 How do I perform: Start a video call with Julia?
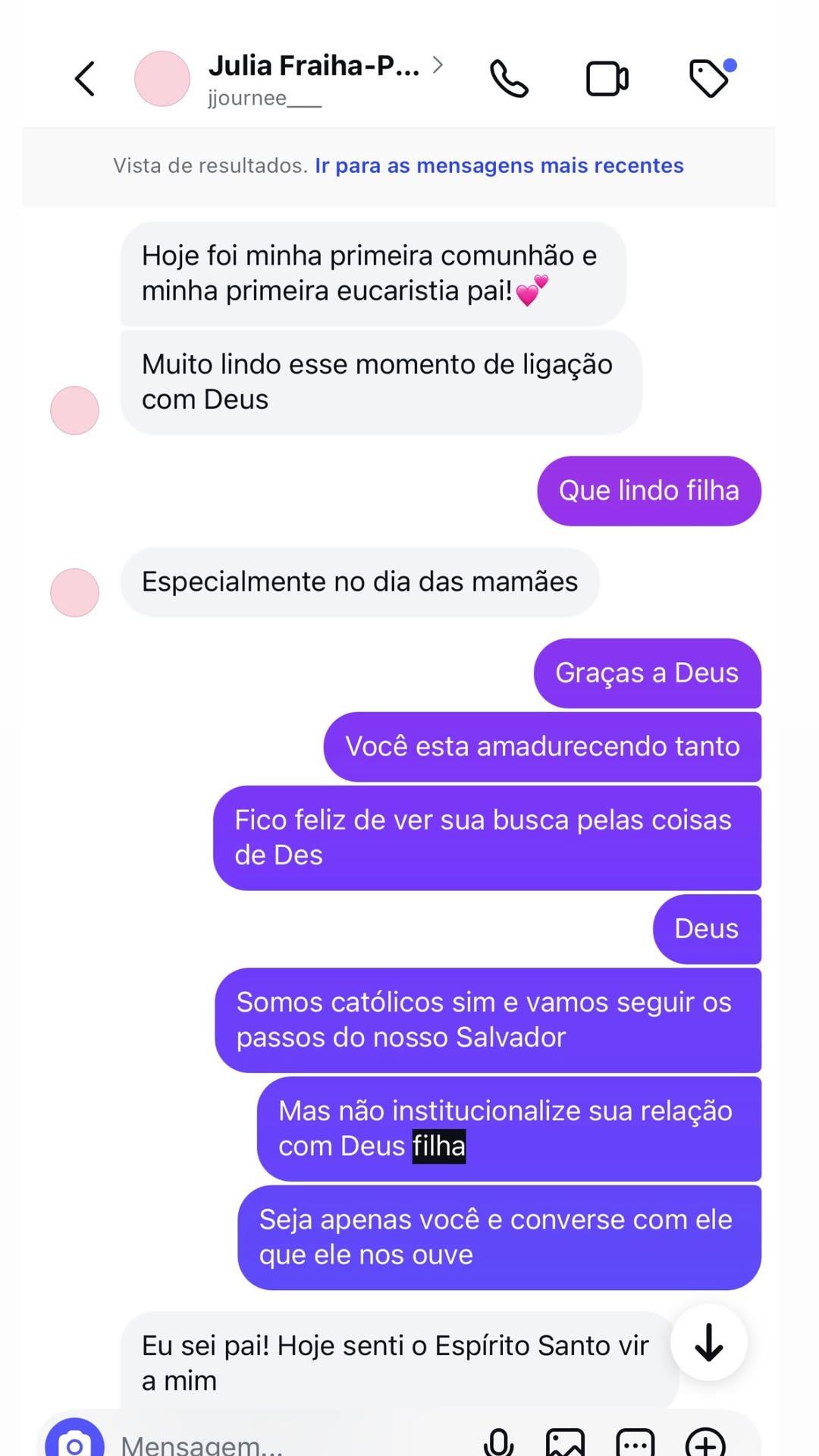(x=607, y=79)
